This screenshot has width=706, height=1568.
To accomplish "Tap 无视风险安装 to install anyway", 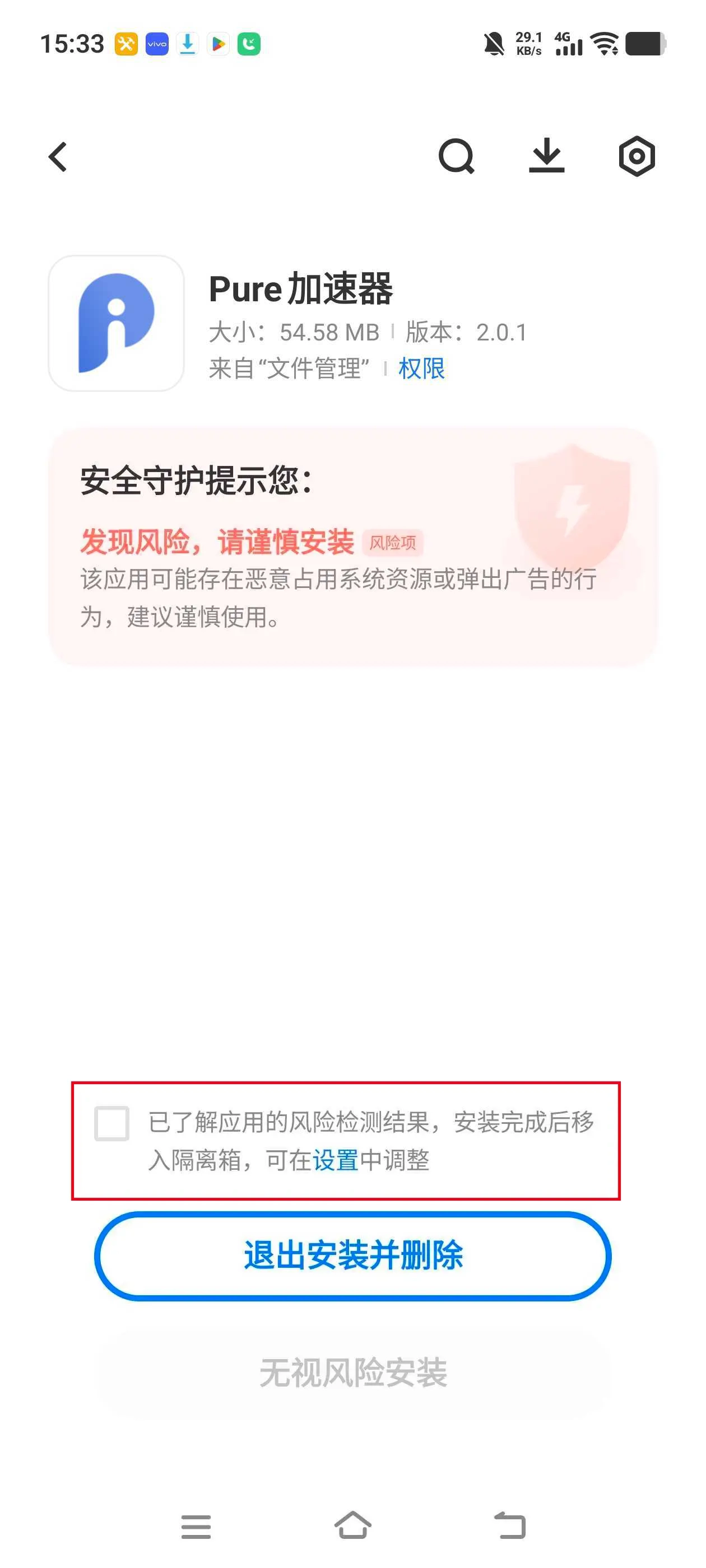I will [x=352, y=1373].
